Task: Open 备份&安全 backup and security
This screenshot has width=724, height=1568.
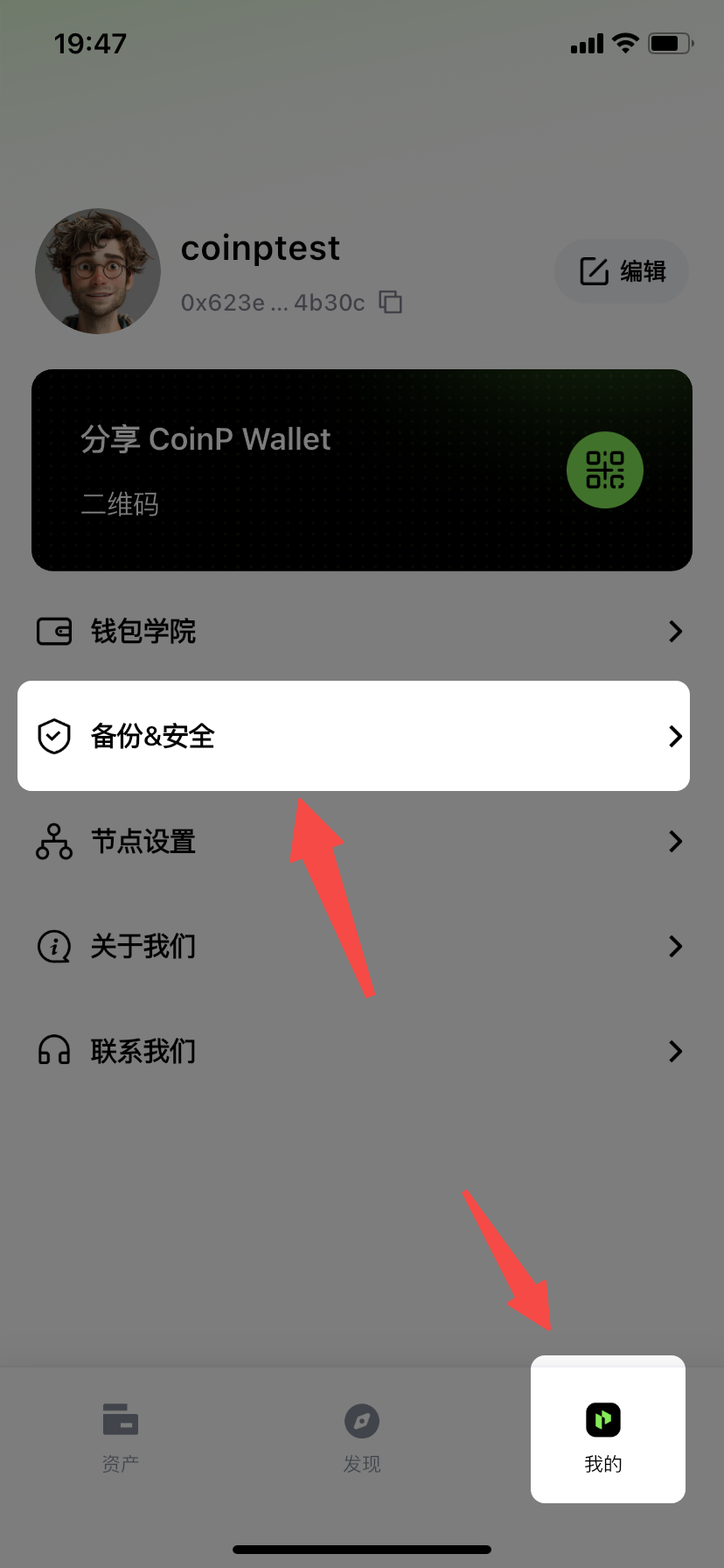Action: [353, 736]
